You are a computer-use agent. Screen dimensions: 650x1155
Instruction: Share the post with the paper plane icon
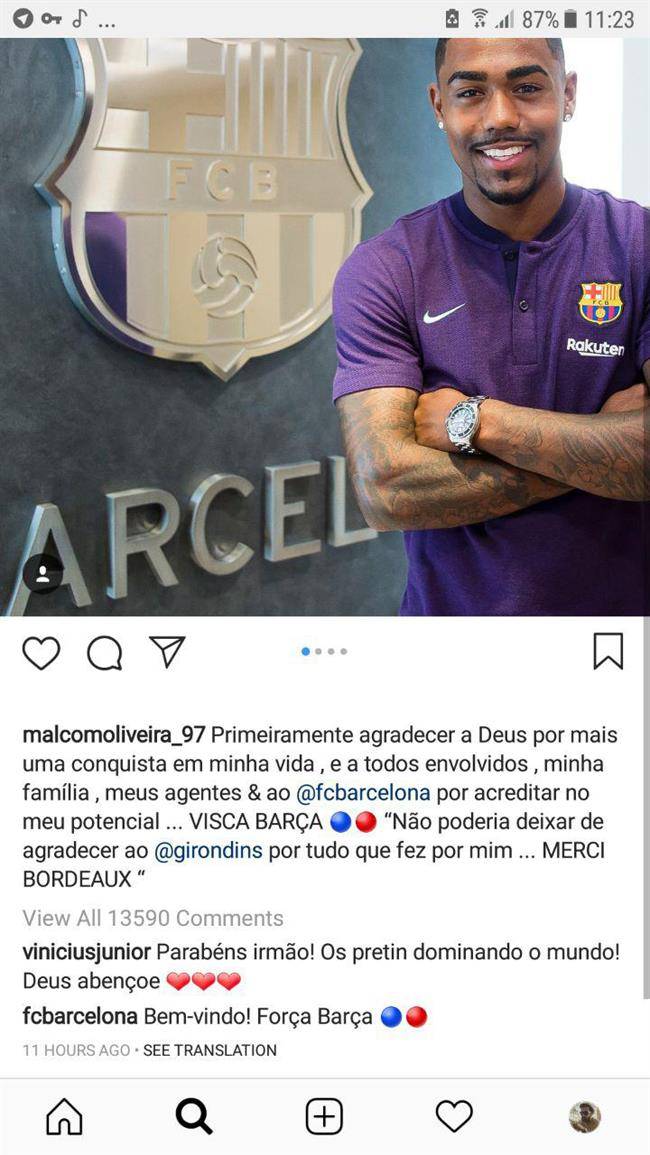[x=167, y=651]
